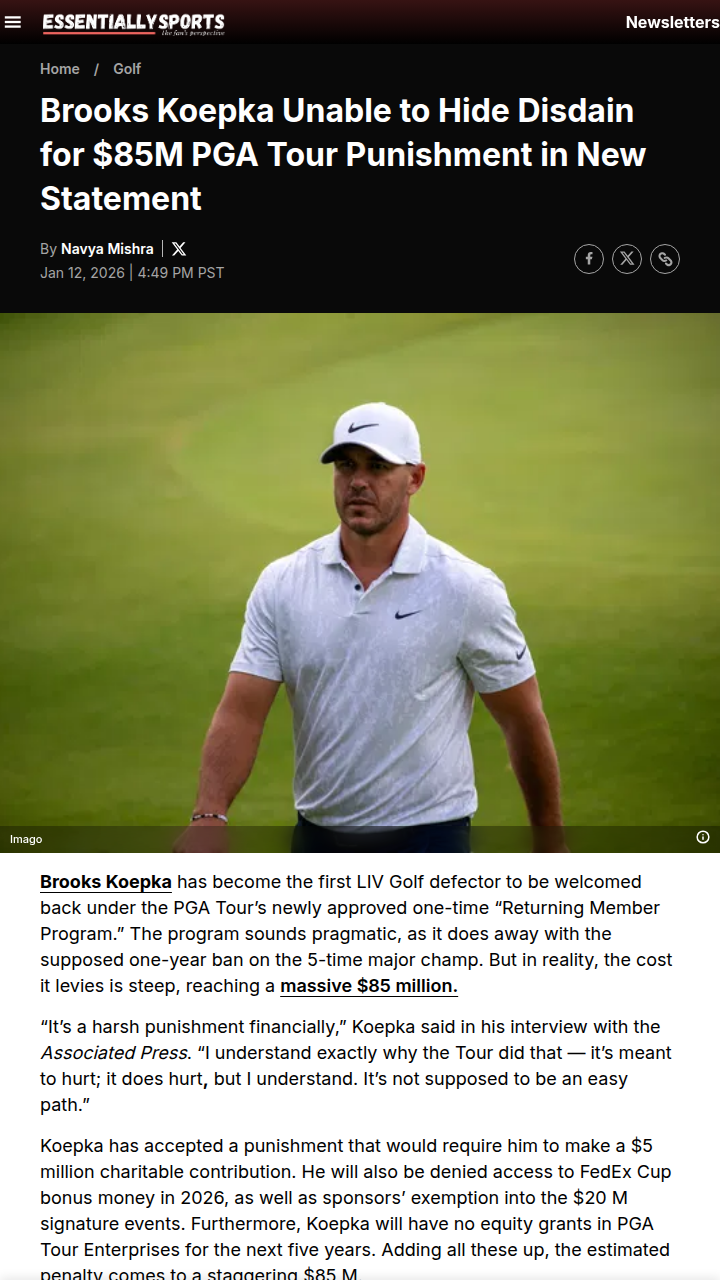Go to the Home breadcrumb
This screenshot has width=720, height=1280.
point(60,69)
